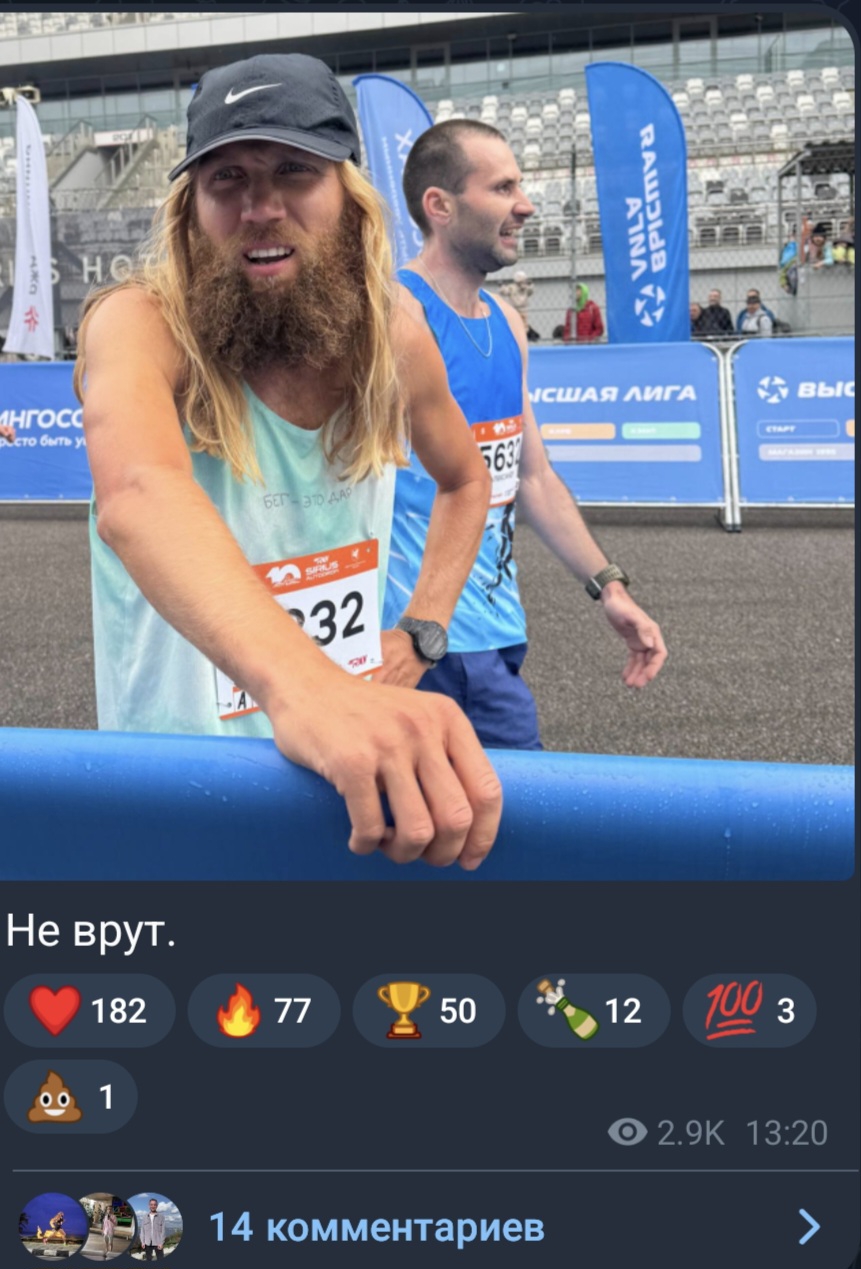React with the red heart reaction
Screen dimensions: 861x1269
[89, 1011]
